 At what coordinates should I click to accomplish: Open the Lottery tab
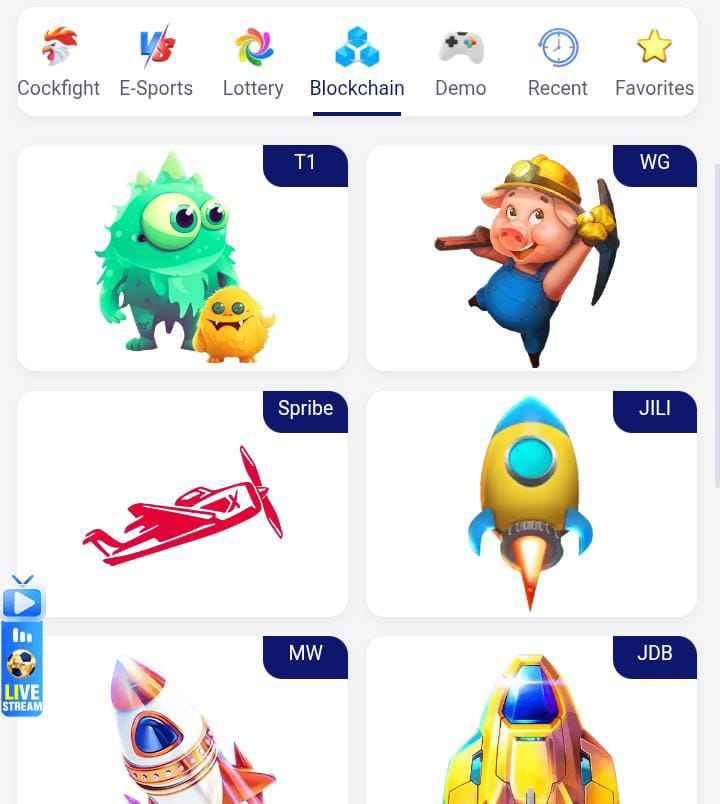tap(253, 64)
